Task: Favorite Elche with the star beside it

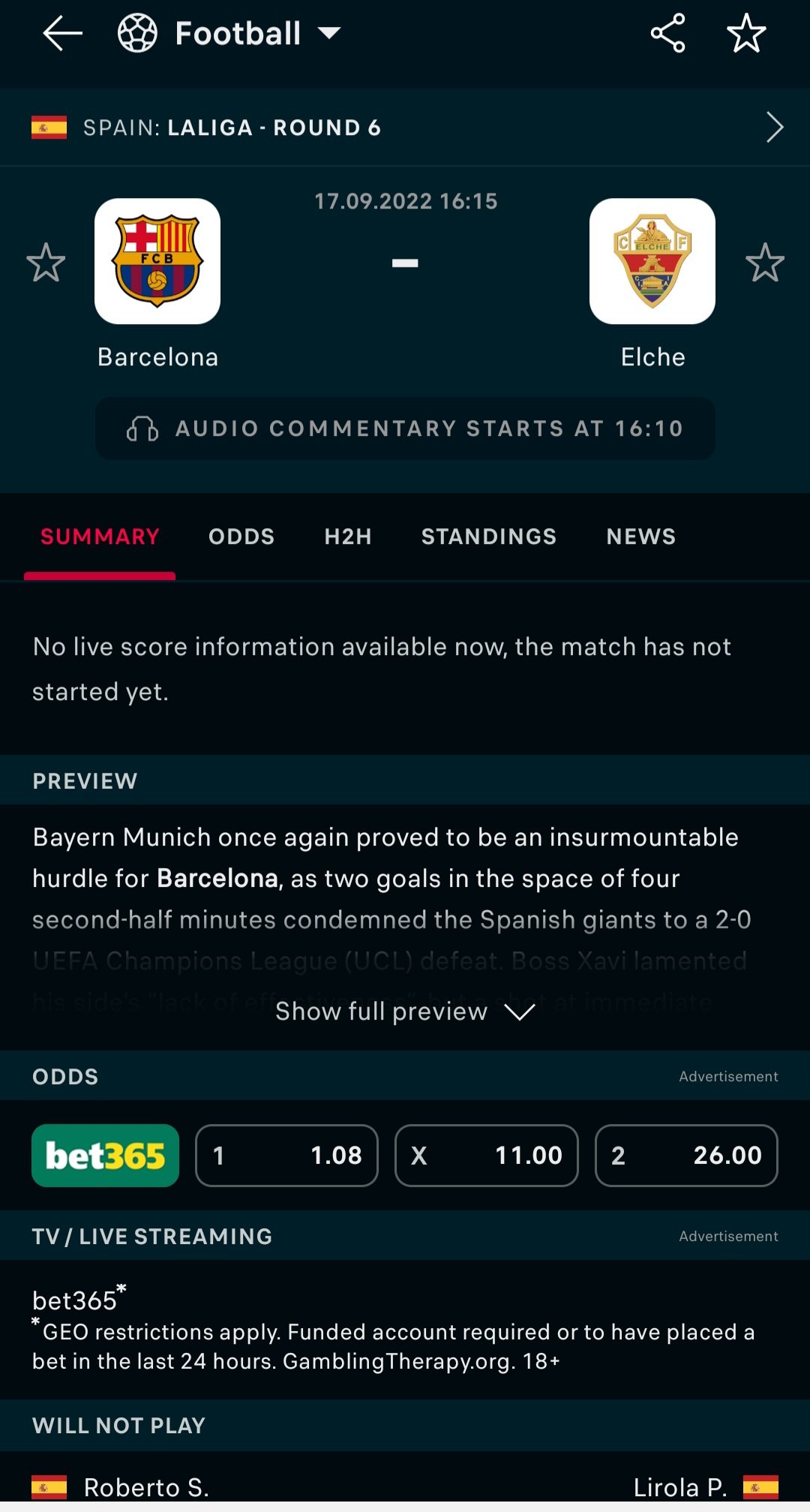Action: pyautogui.click(x=765, y=263)
